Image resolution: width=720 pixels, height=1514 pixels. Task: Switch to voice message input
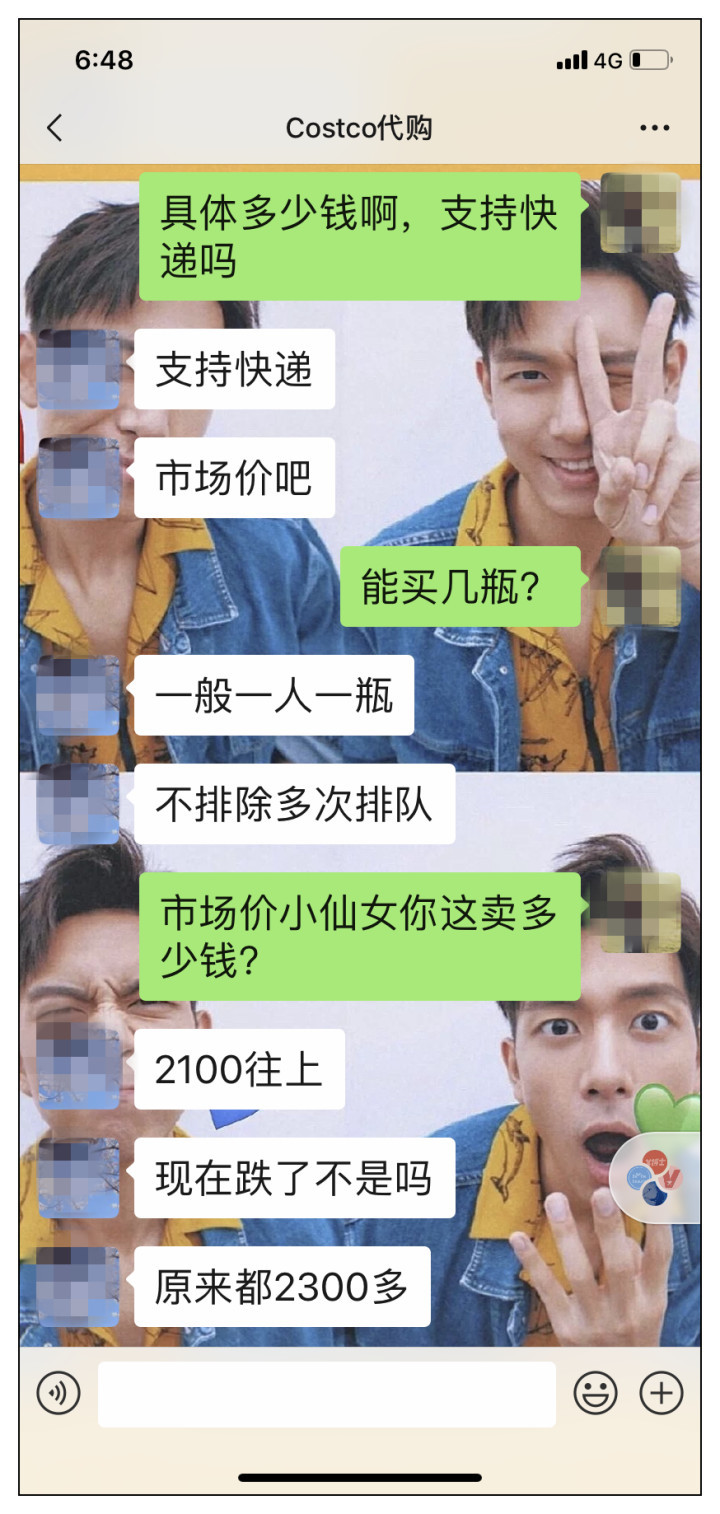pos(58,1393)
